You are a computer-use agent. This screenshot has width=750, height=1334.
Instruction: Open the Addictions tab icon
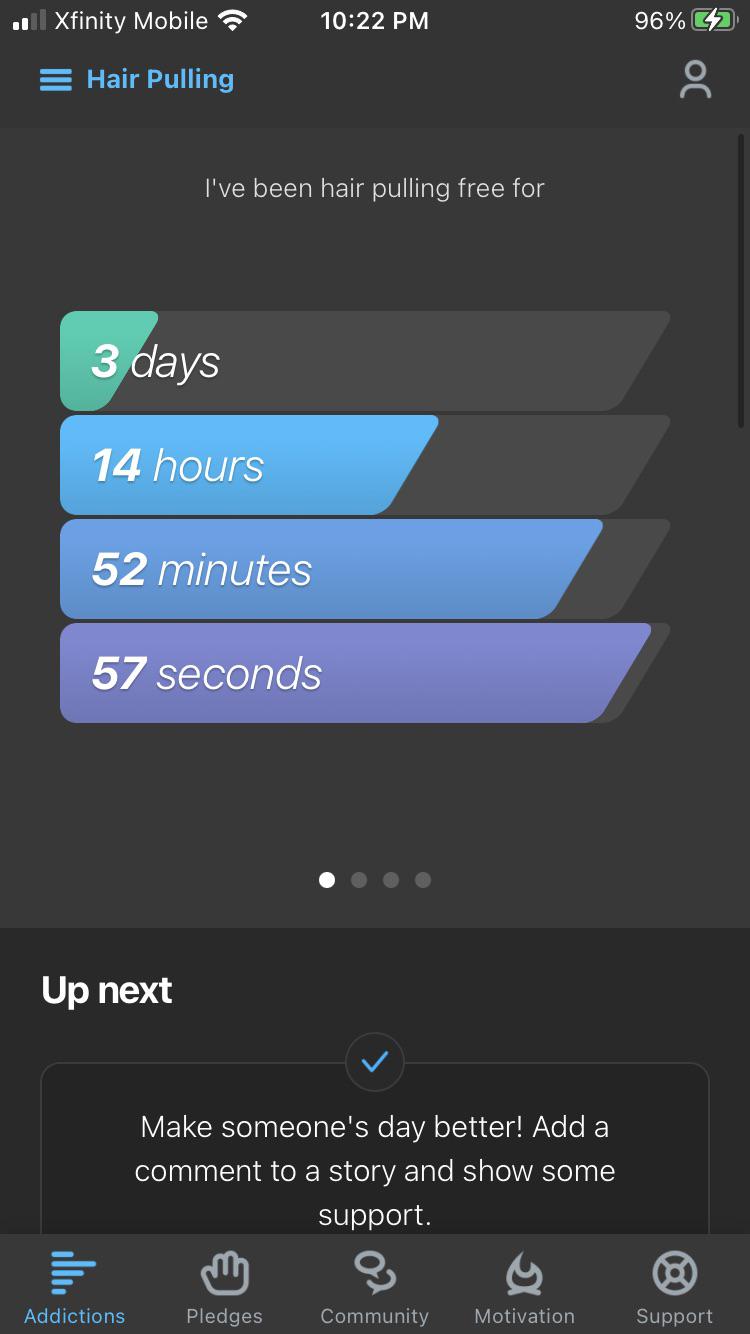74,1272
